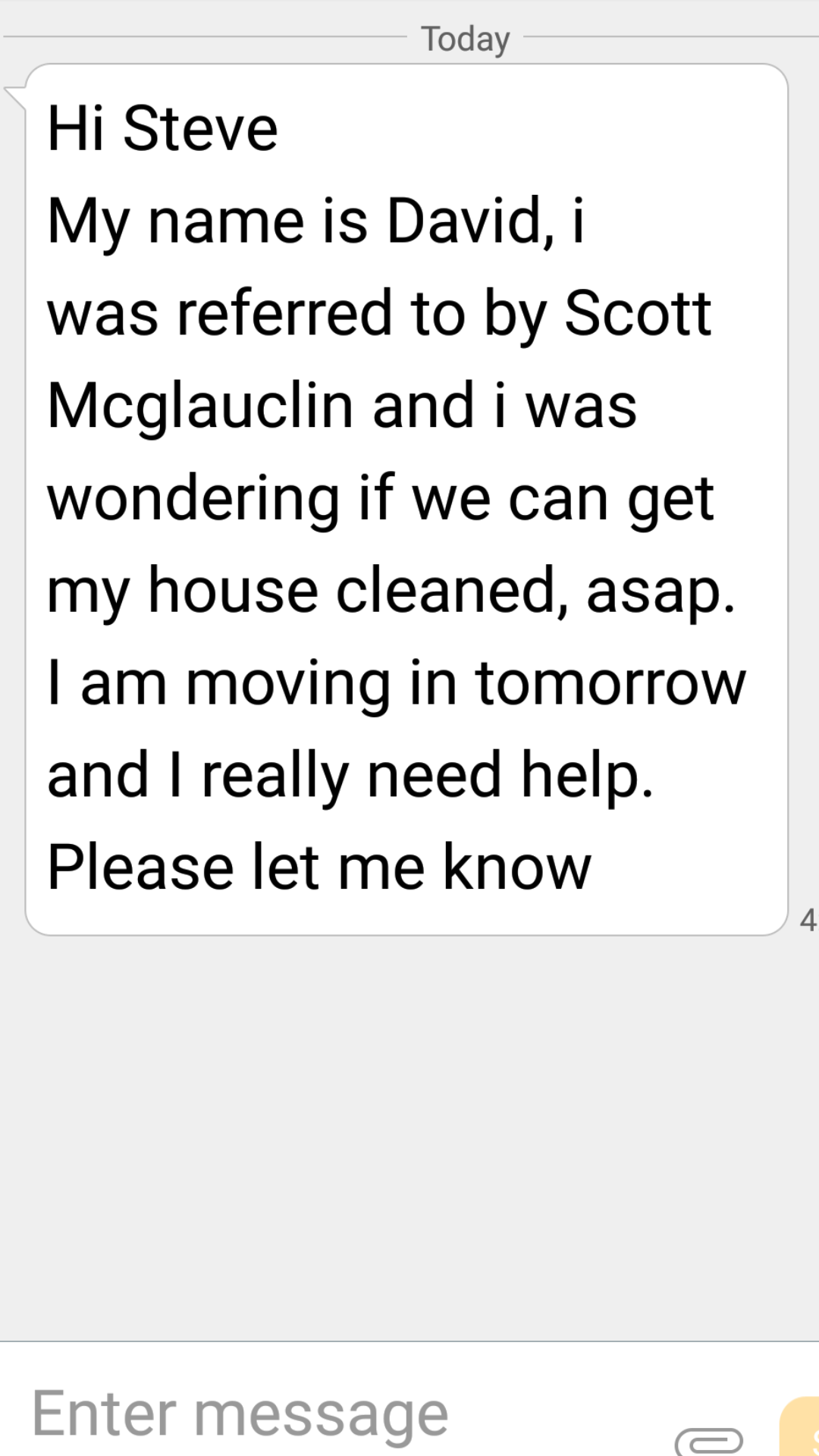Tap the Enter message text field
This screenshot has width=819, height=1456.
303,1412
